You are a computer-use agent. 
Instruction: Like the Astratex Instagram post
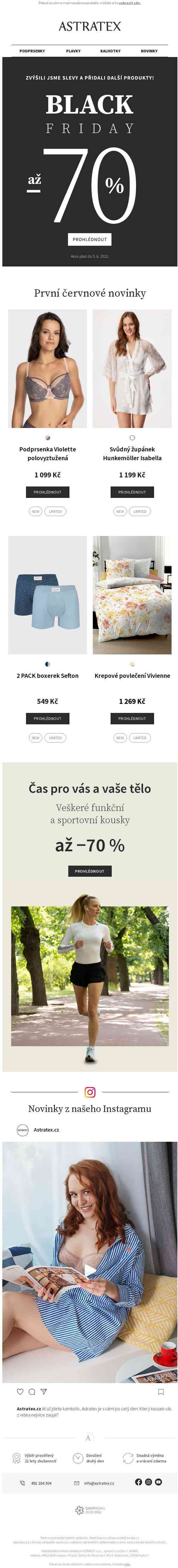pyautogui.click(x=20, y=1392)
